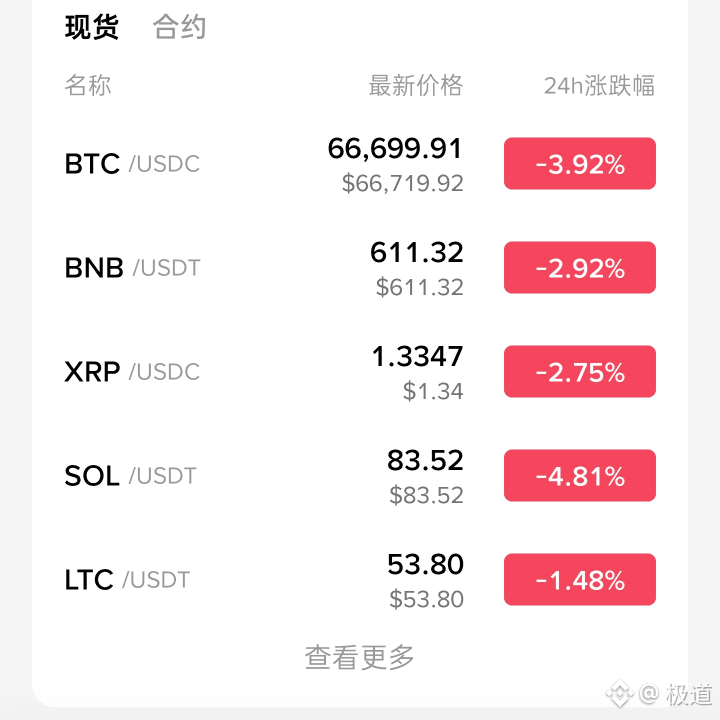
Task: Open the LTC/USDT trading pair
Action: 360,579
